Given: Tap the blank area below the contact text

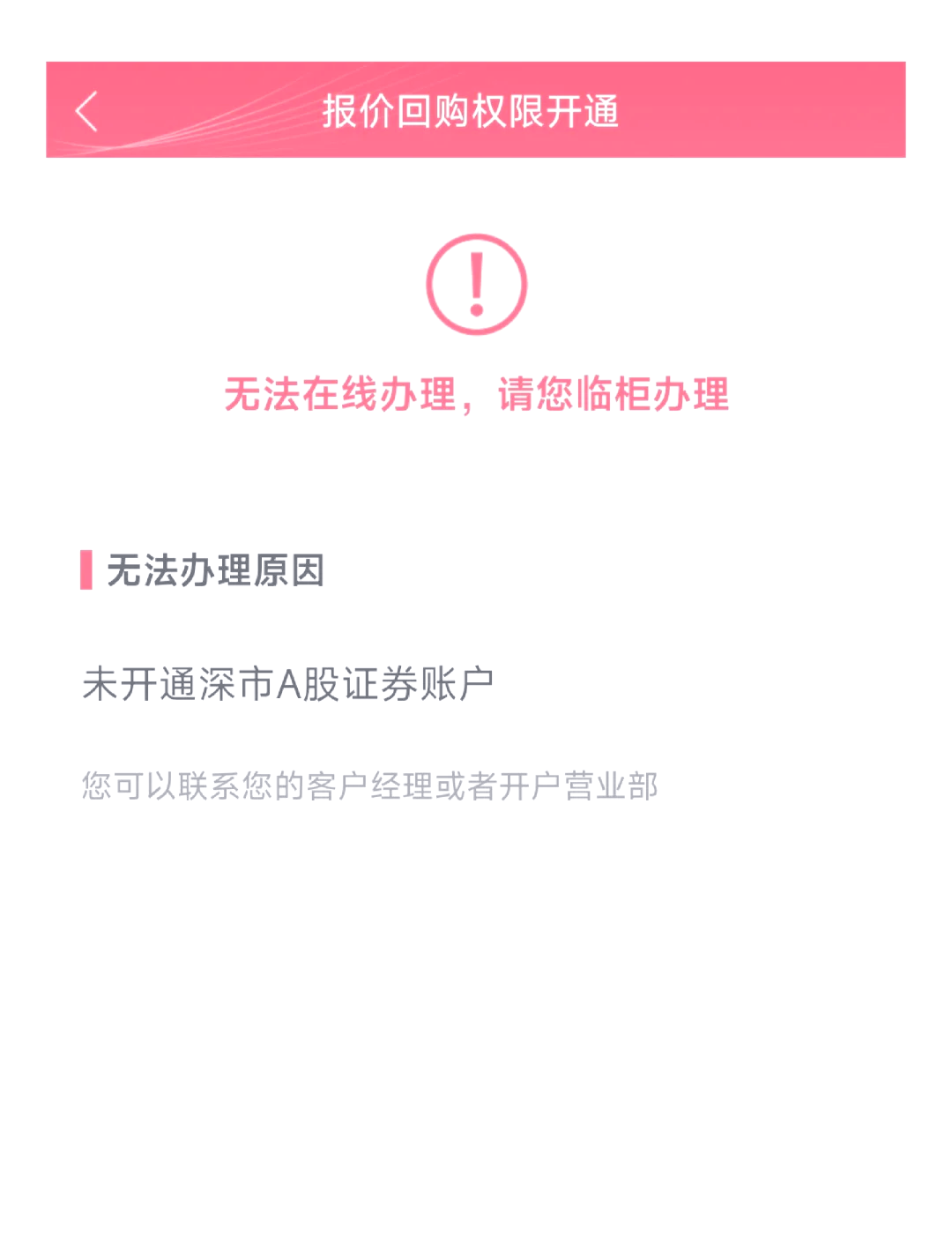Looking at the screenshot, I should 476,970.
